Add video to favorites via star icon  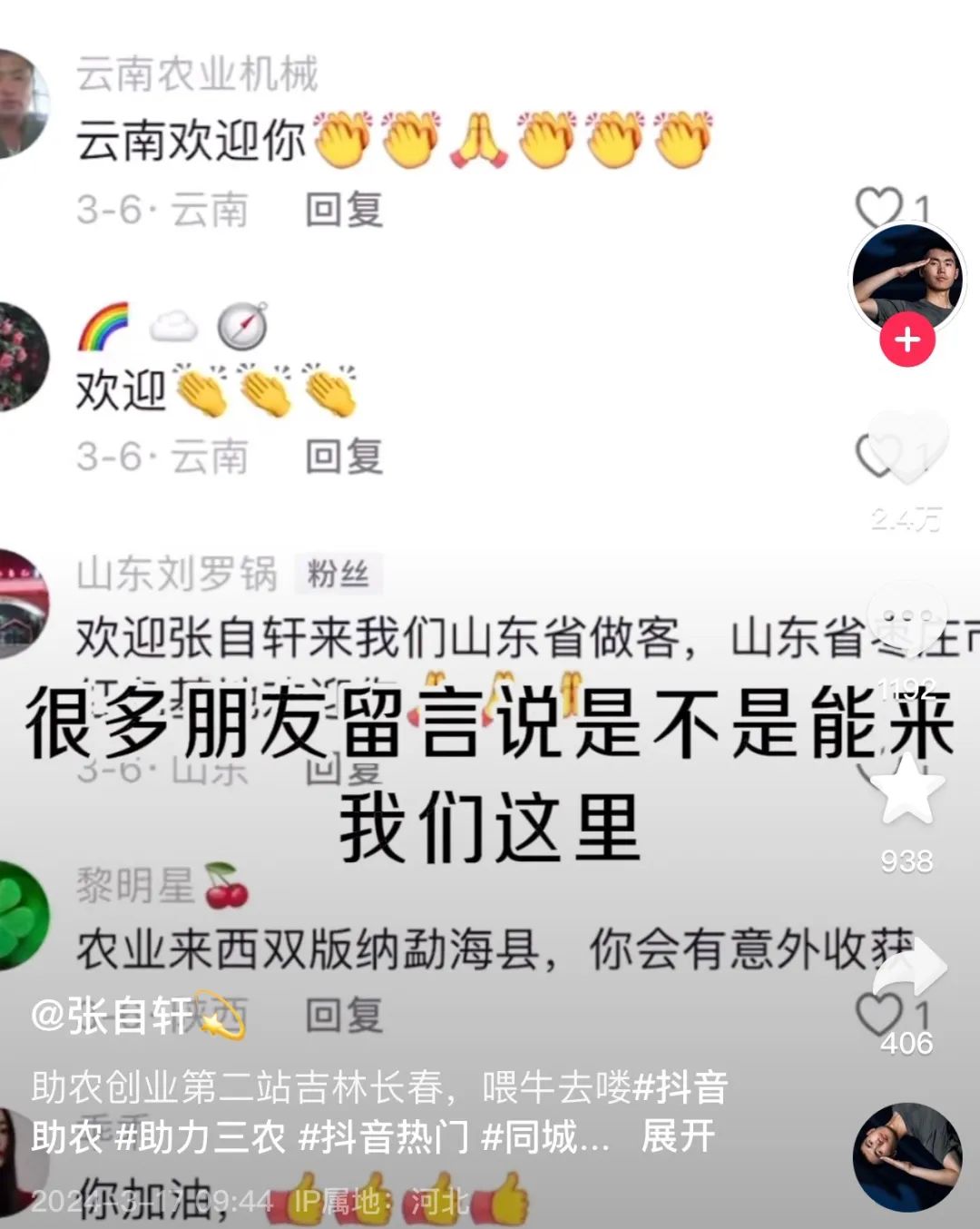click(x=907, y=790)
